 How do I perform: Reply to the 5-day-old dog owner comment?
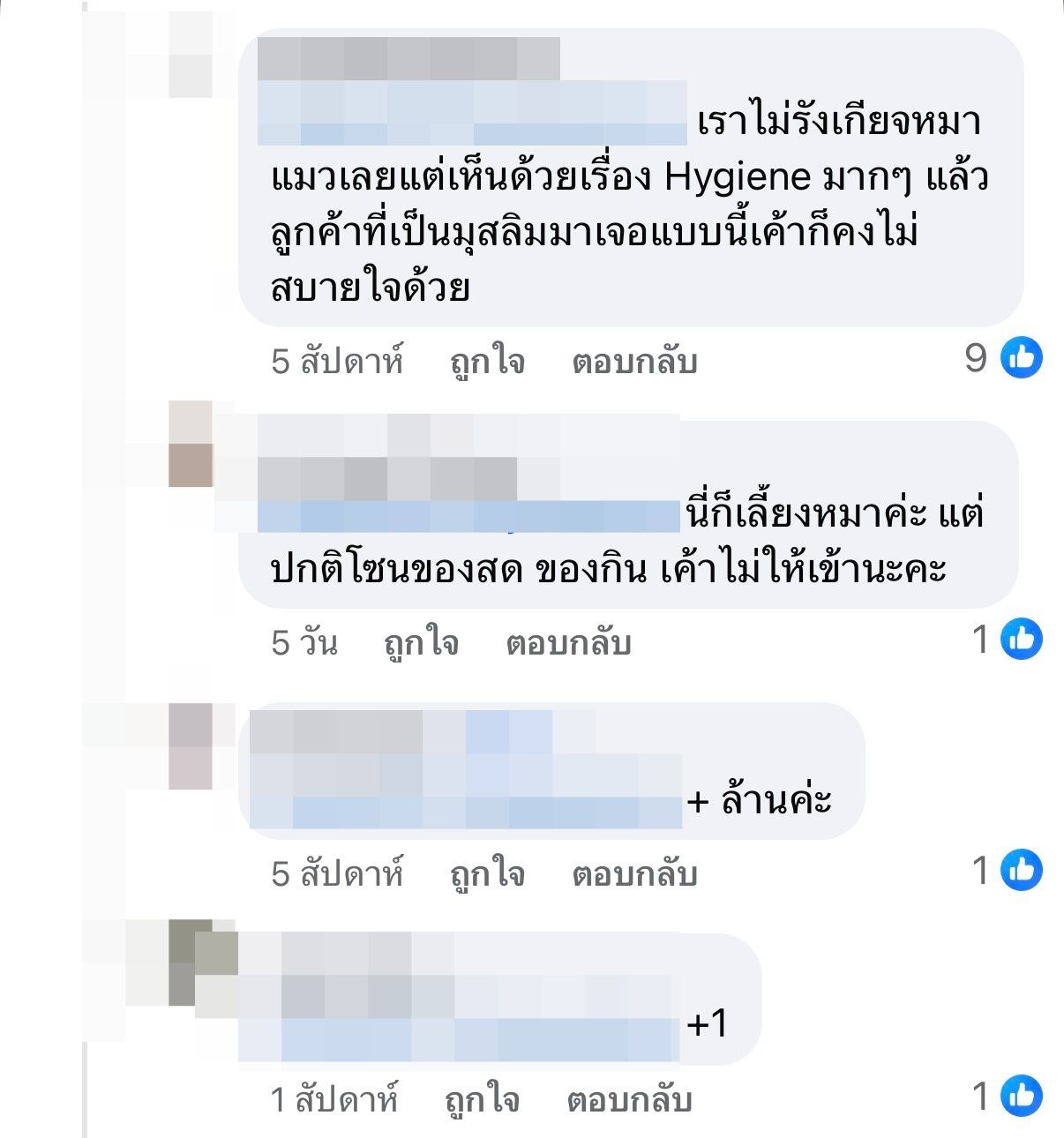[568, 643]
